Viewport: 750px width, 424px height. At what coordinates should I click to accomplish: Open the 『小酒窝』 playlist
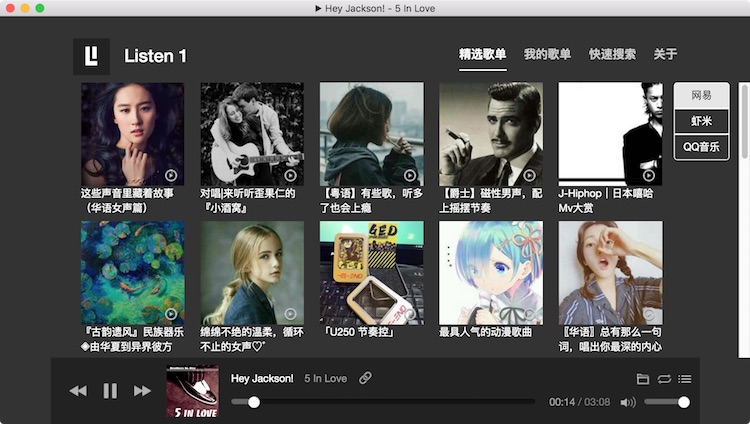(x=251, y=134)
